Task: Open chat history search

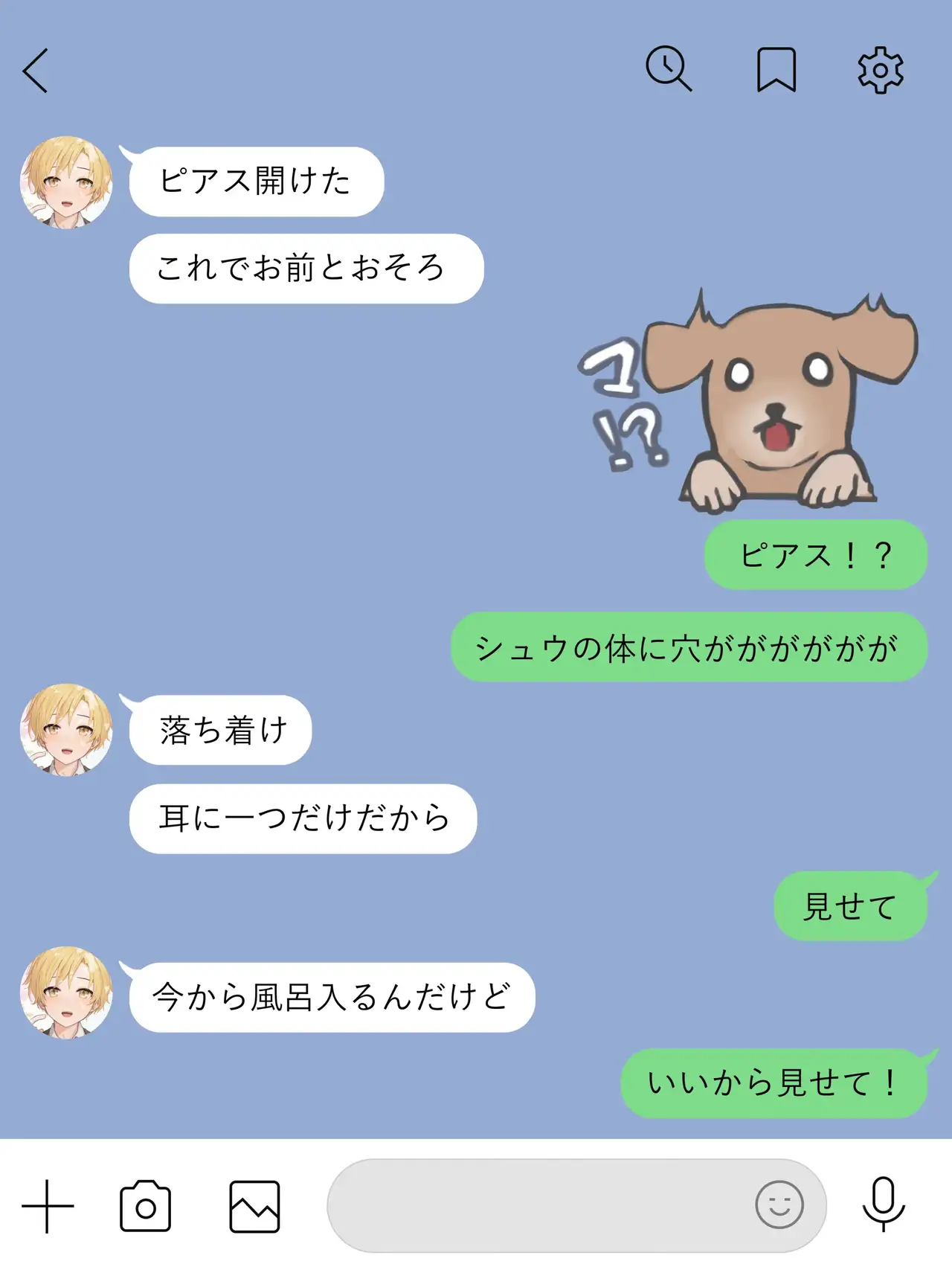Action: [668, 69]
